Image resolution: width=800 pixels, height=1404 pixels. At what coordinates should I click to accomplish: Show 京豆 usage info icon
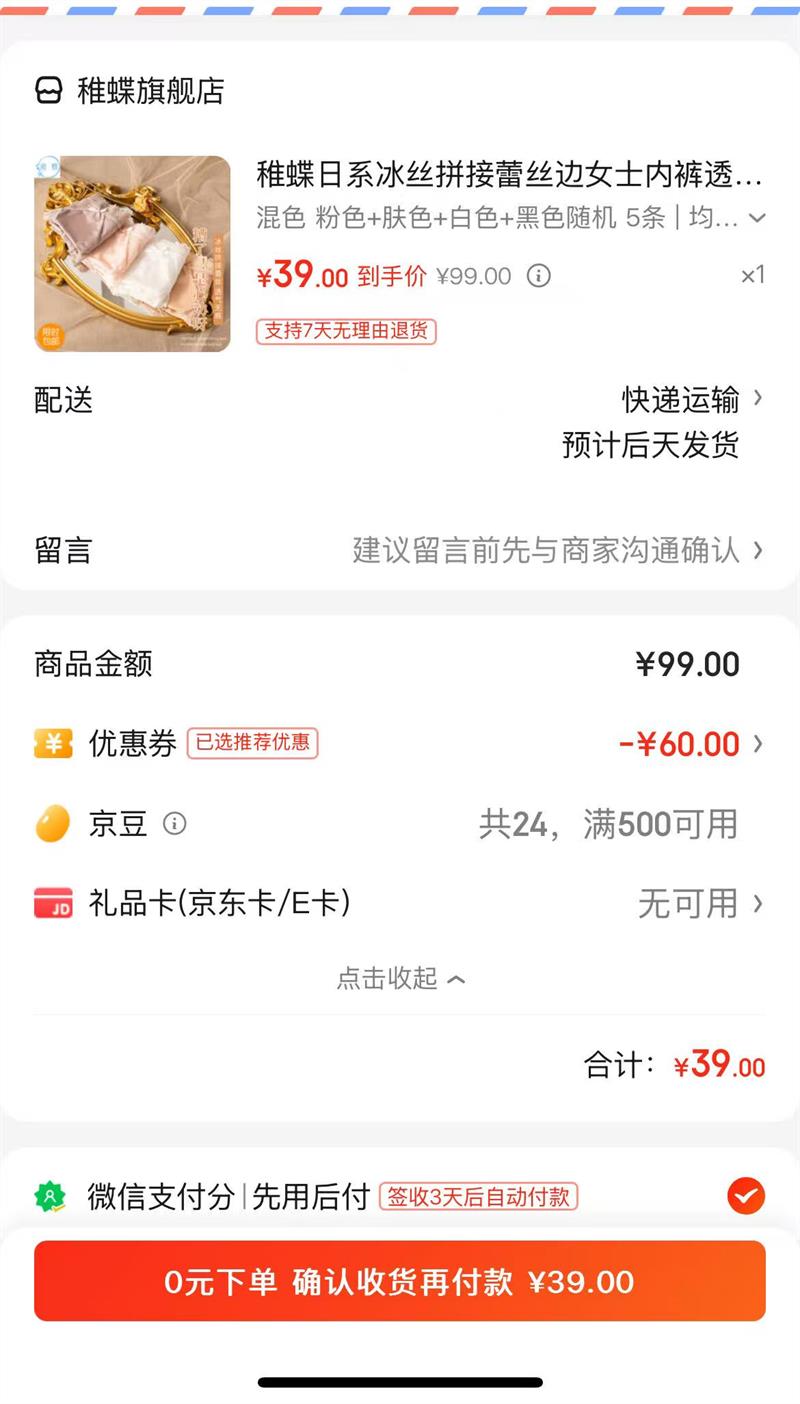click(x=175, y=824)
